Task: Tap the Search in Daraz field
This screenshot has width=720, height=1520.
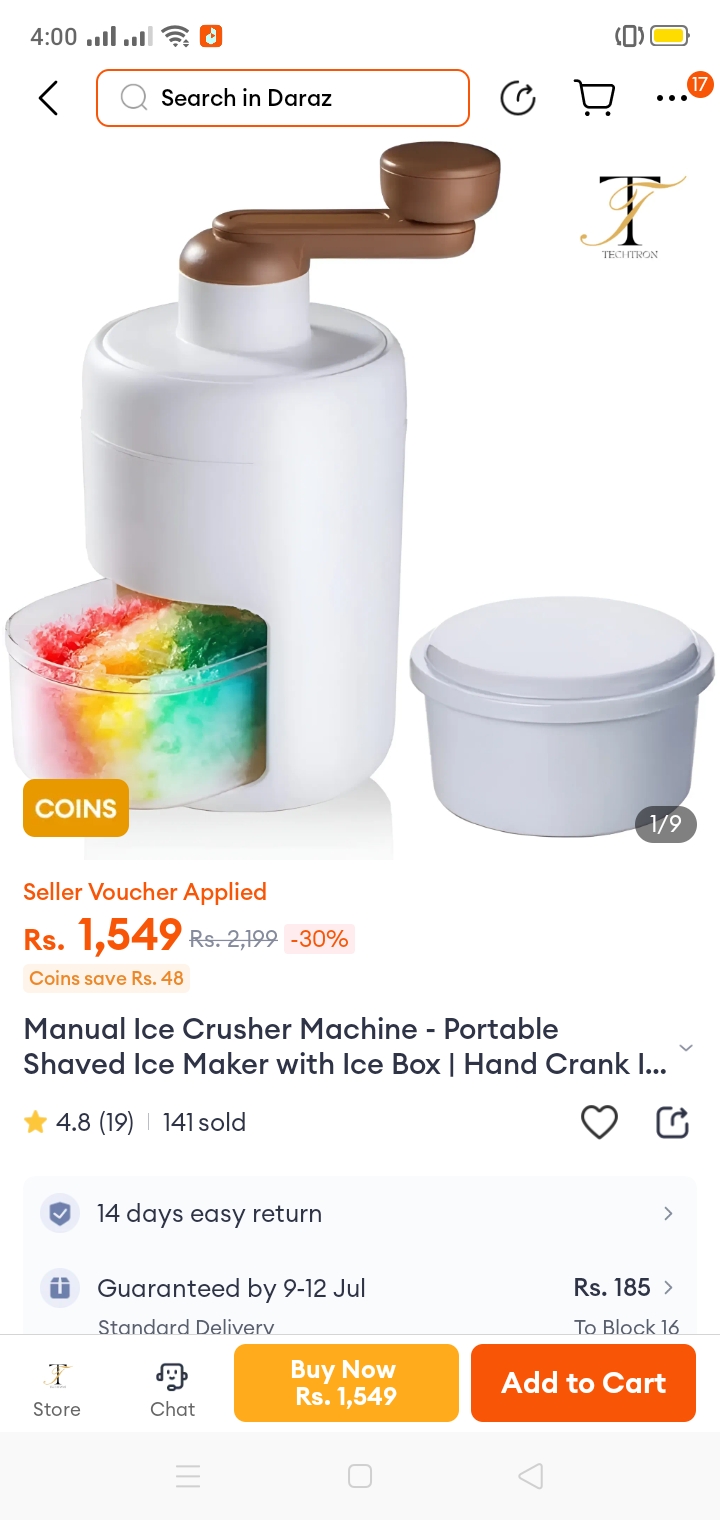Action: (x=283, y=98)
